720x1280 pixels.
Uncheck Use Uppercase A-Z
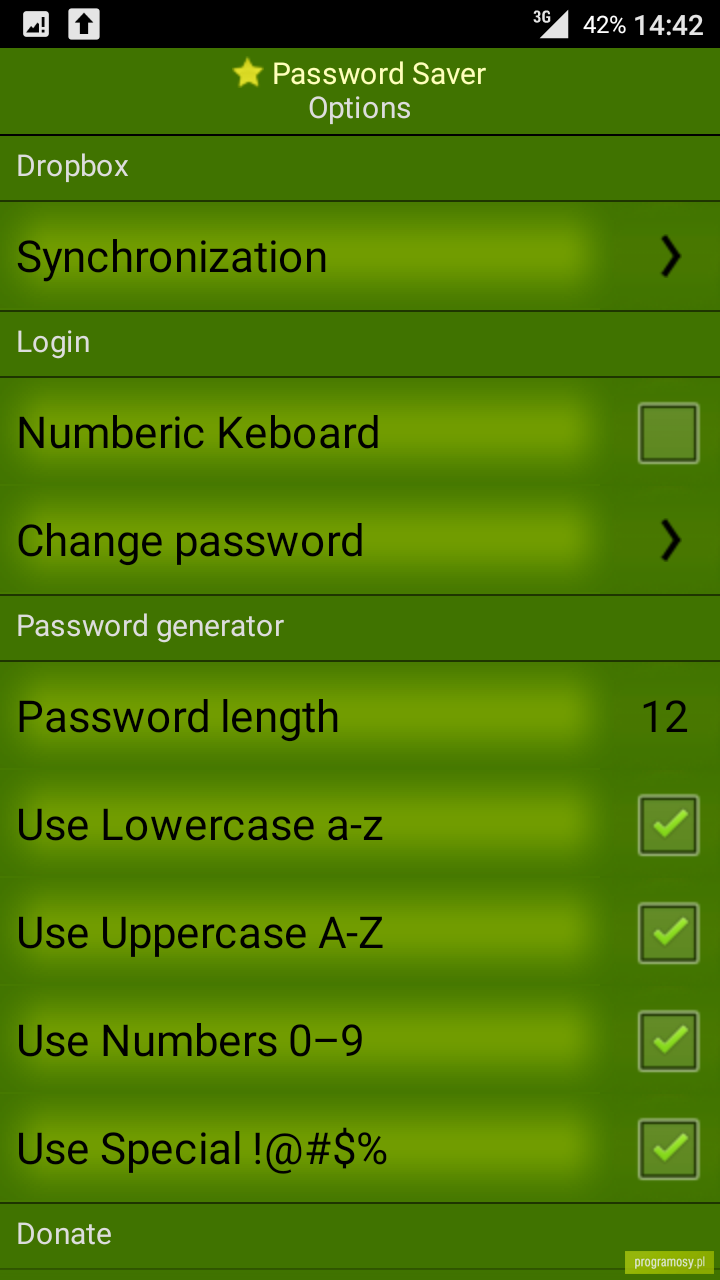669,934
